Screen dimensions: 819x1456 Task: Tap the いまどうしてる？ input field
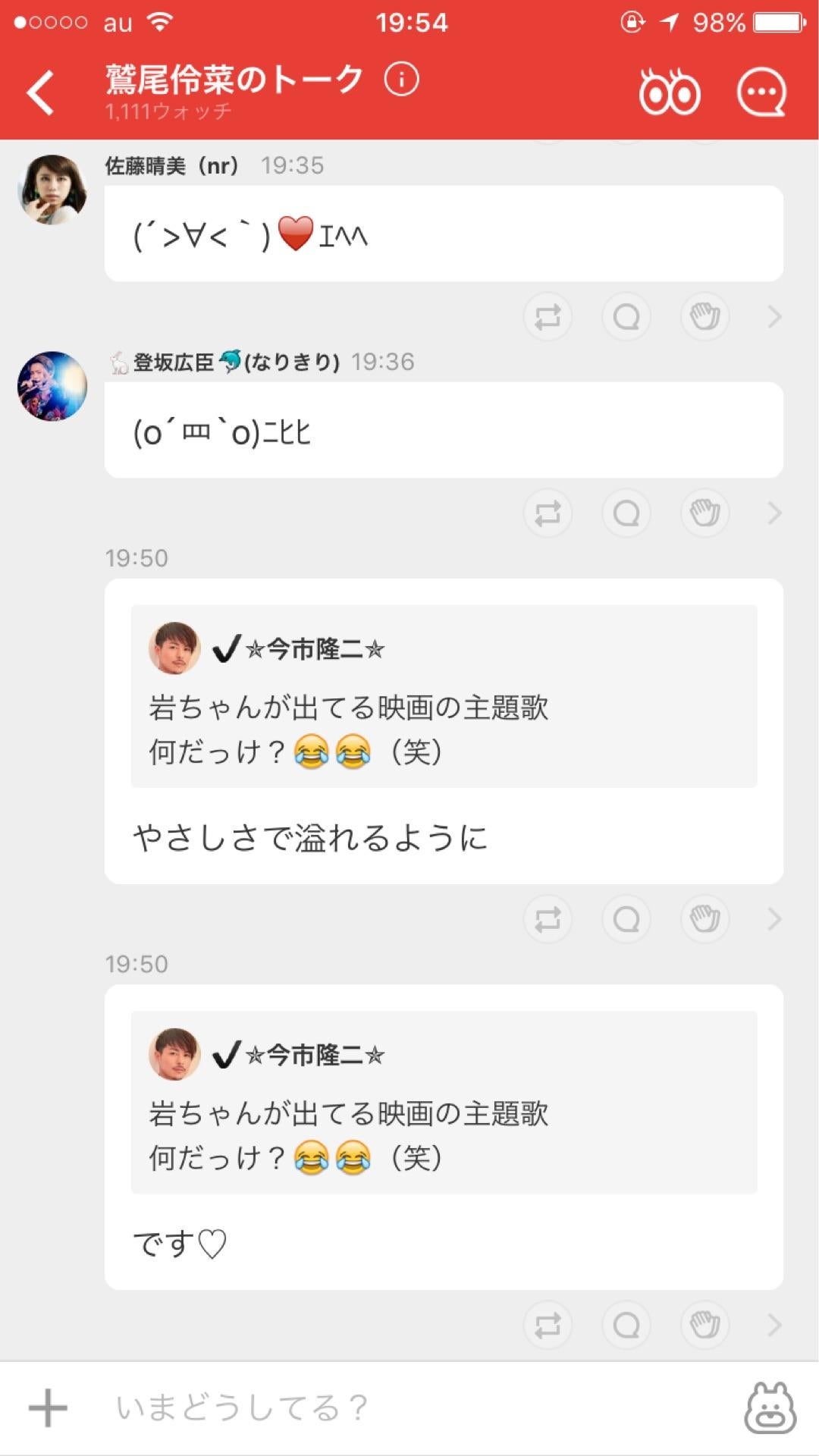coord(303,1409)
